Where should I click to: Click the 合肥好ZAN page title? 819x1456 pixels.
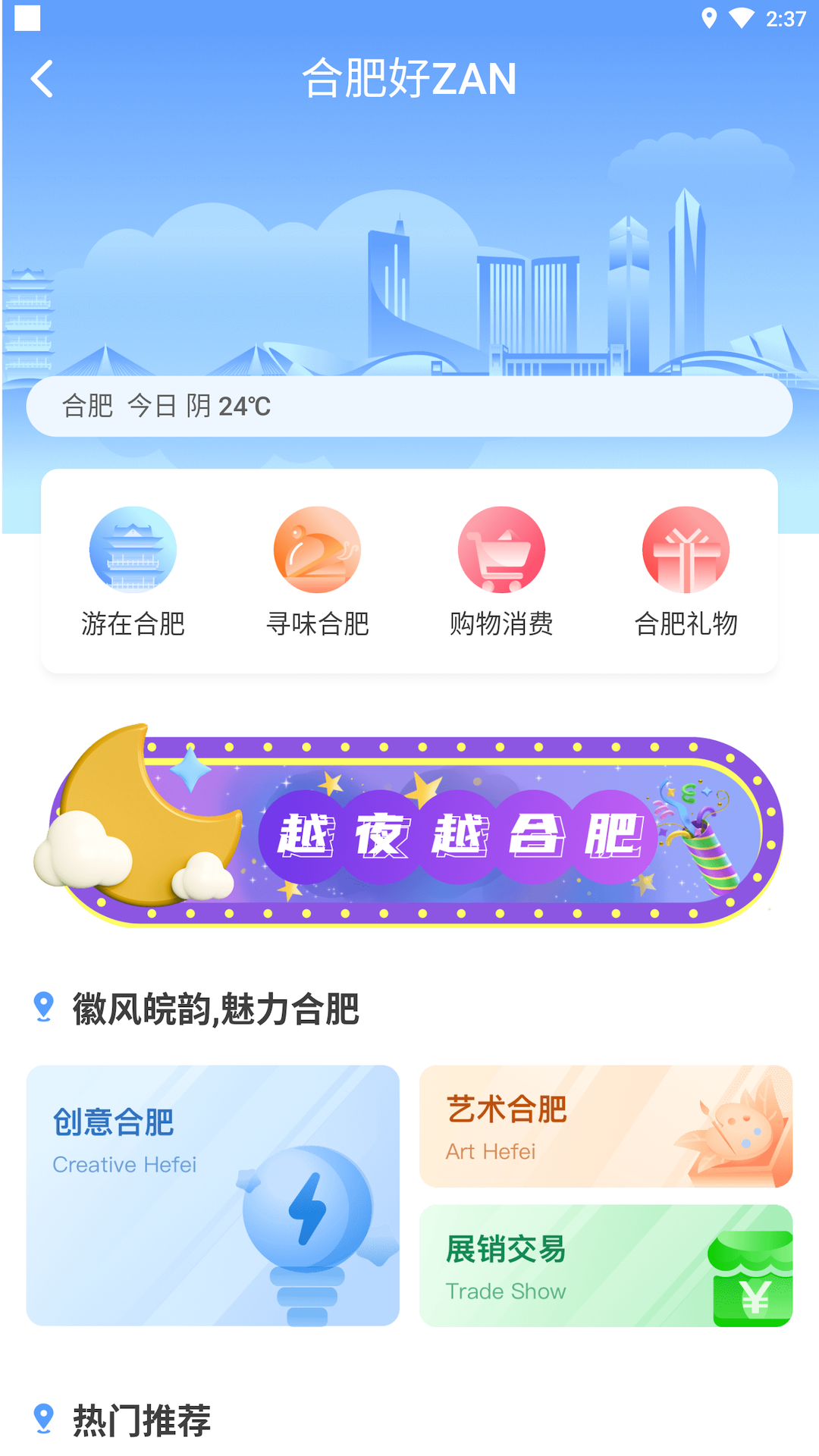tap(409, 78)
